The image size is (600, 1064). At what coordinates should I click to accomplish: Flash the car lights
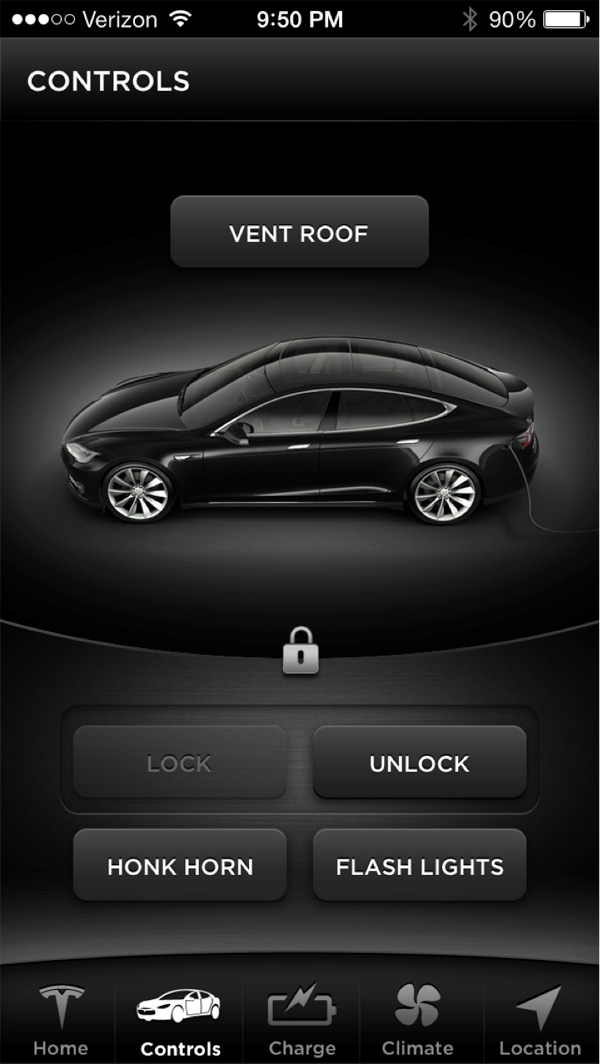click(419, 866)
